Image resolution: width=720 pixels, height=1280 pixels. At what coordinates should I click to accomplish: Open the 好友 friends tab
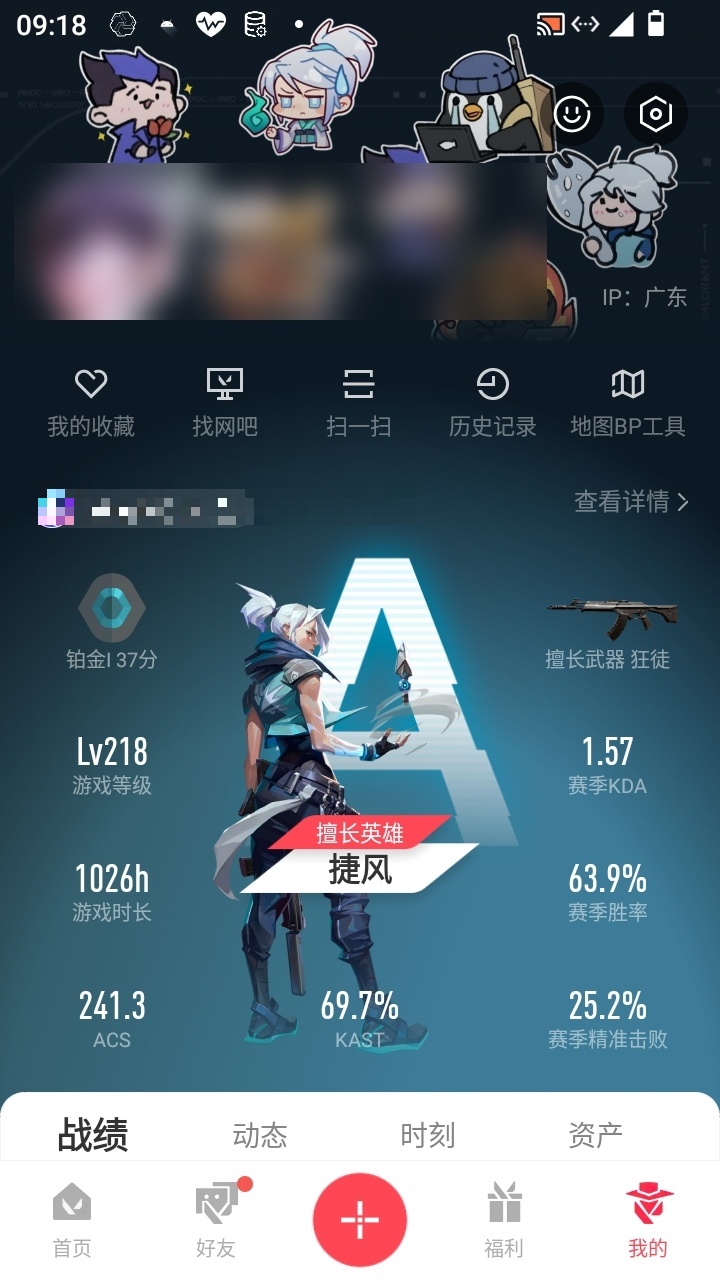click(x=216, y=1221)
